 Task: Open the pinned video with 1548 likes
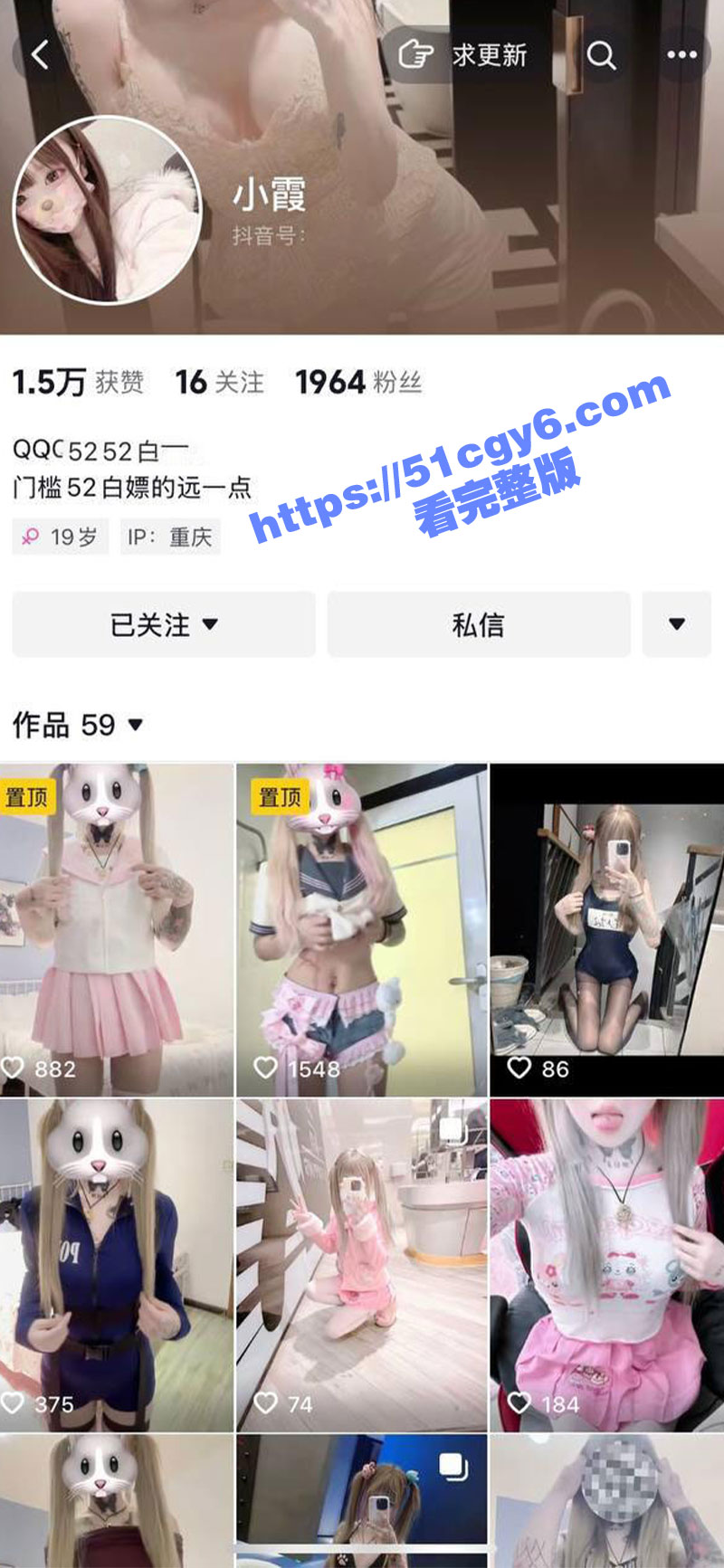click(361, 929)
